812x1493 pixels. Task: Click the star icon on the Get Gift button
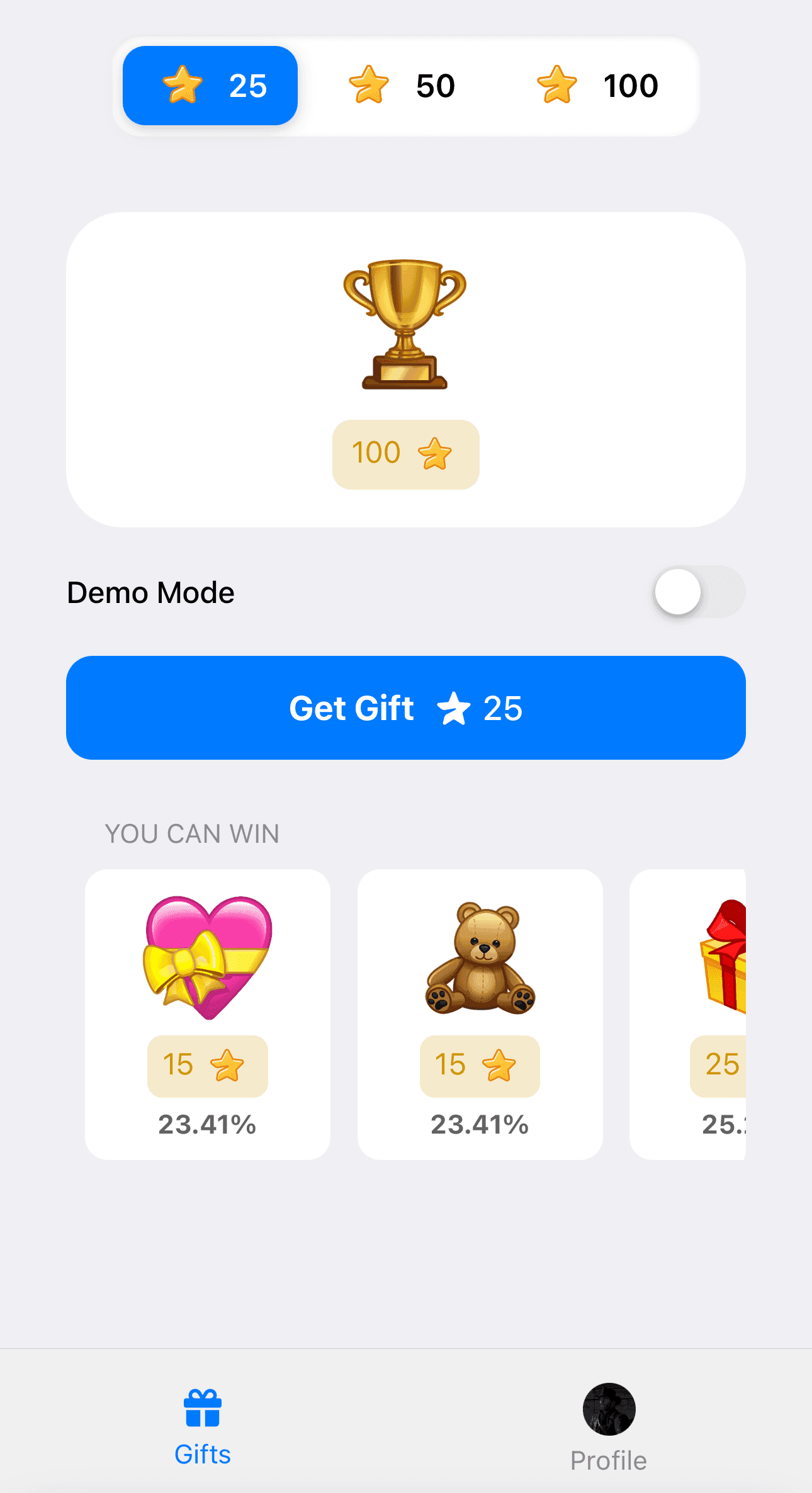click(454, 707)
